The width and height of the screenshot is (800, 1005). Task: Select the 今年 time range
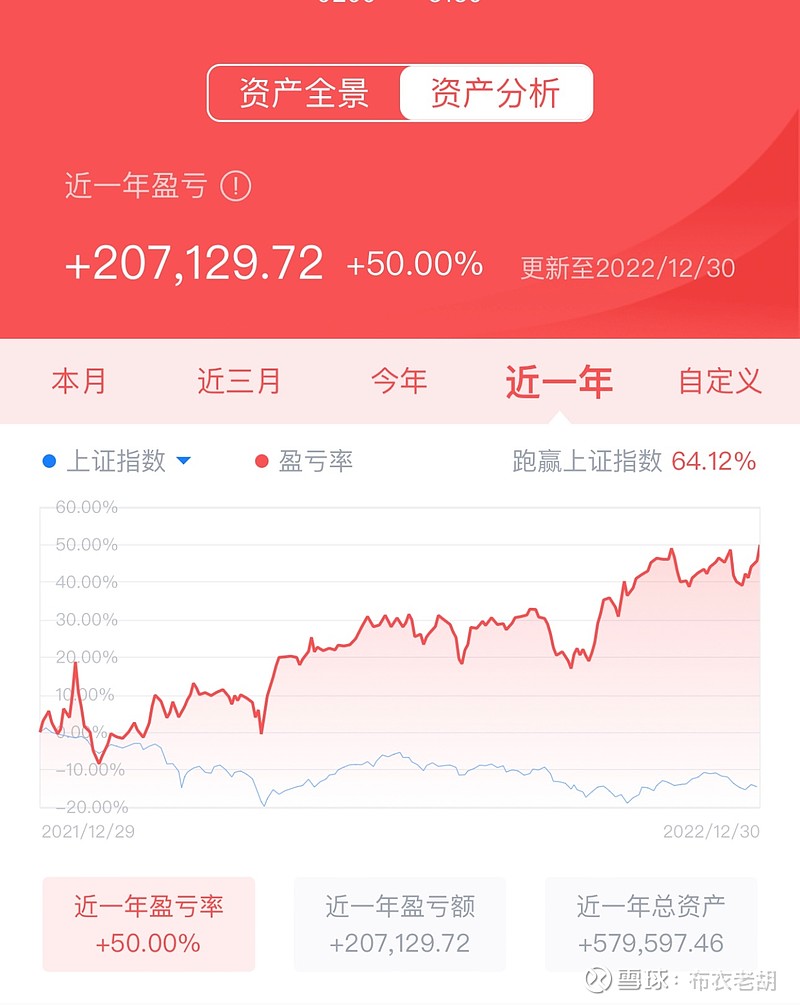tap(399, 381)
